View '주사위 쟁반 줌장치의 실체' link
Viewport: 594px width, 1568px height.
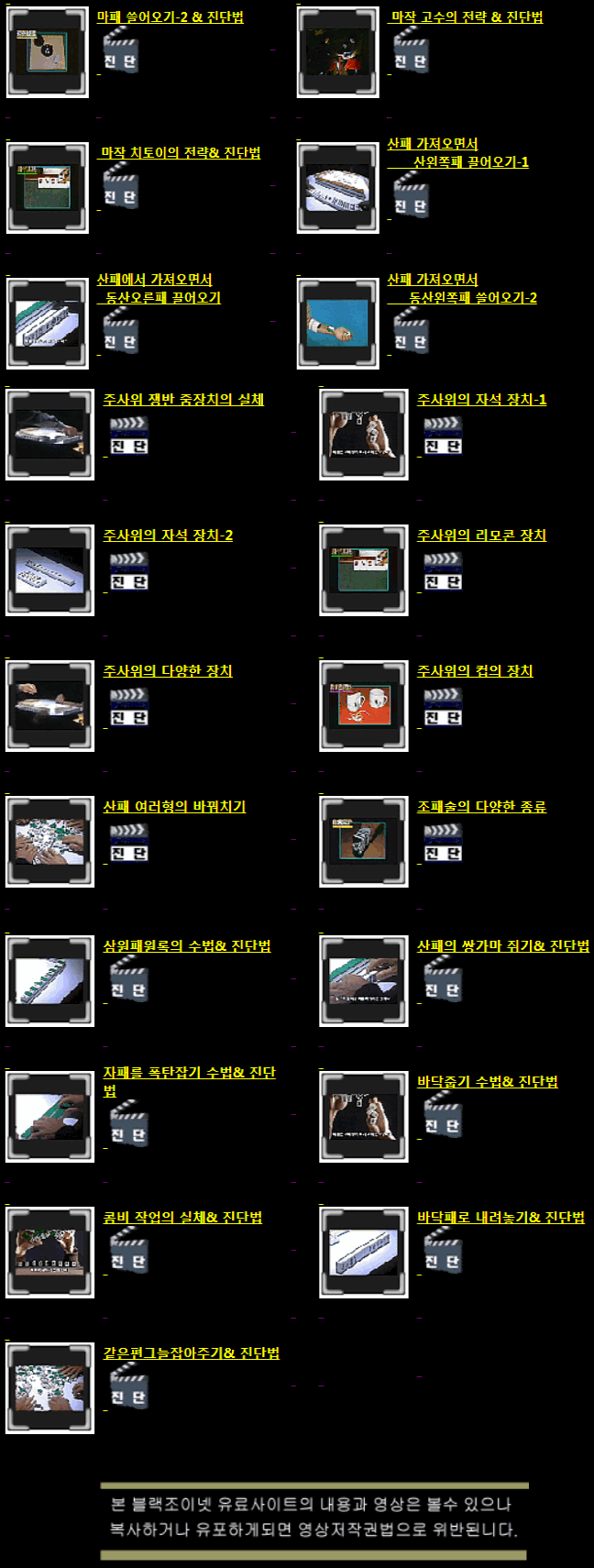[183, 400]
